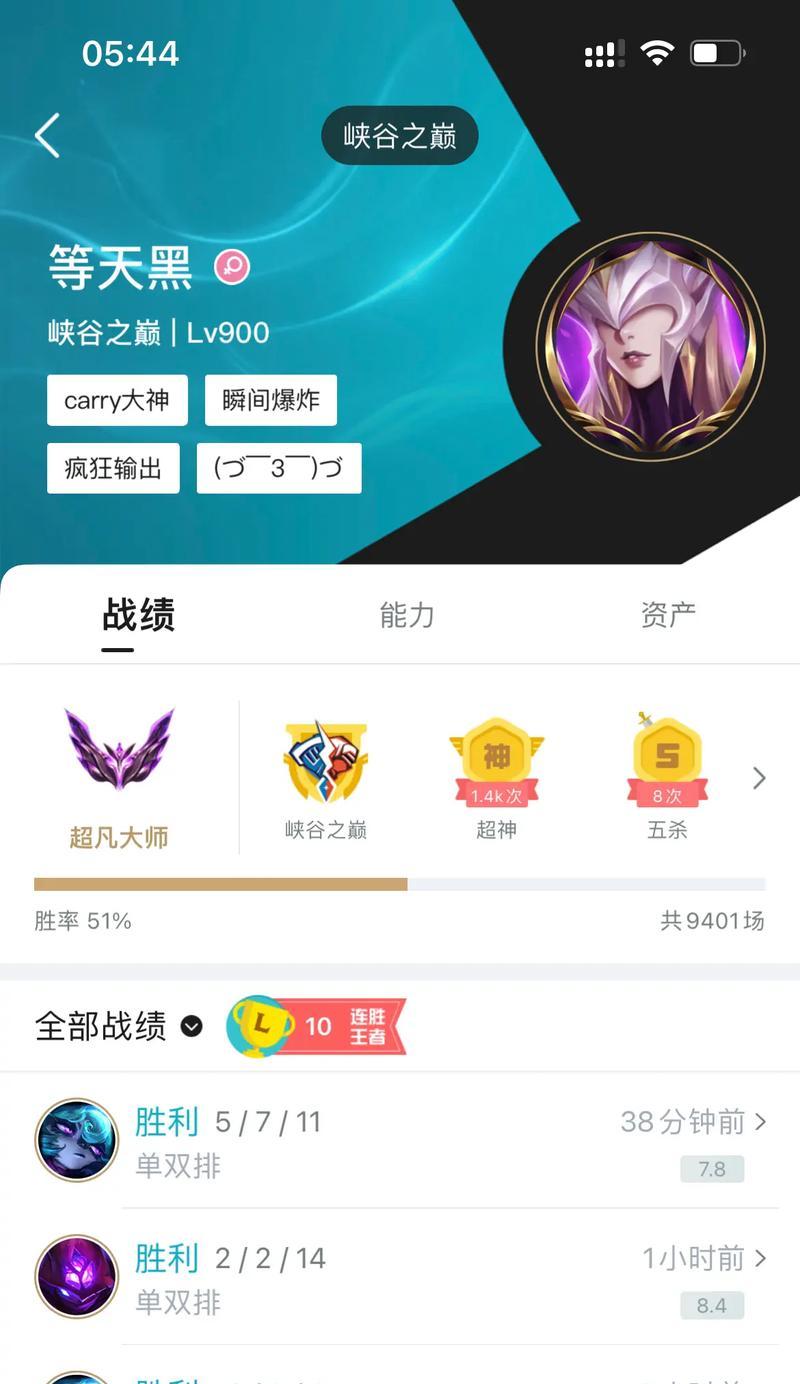Go back using the top-left arrow
Screen dimensions: 800x1384
(47, 135)
